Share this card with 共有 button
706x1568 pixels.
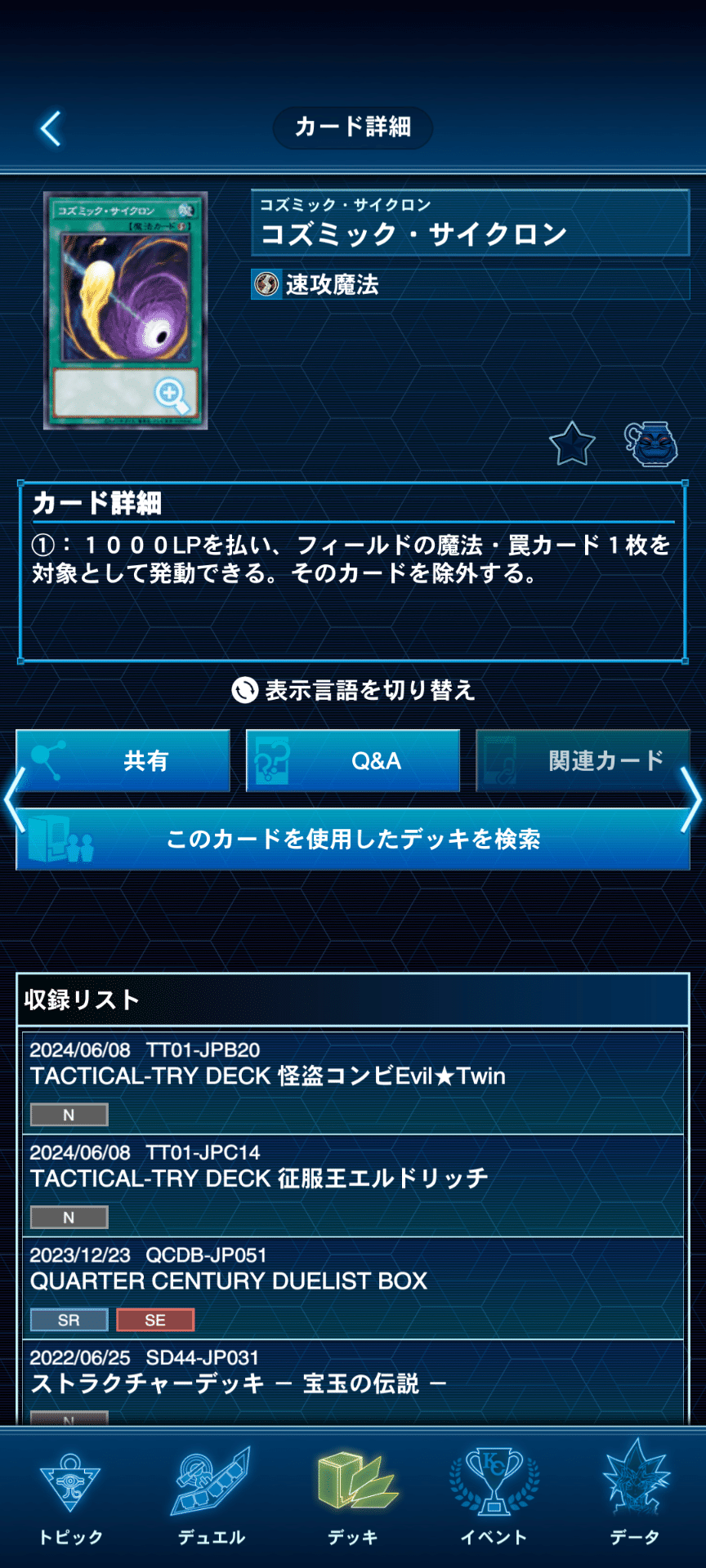point(123,760)
